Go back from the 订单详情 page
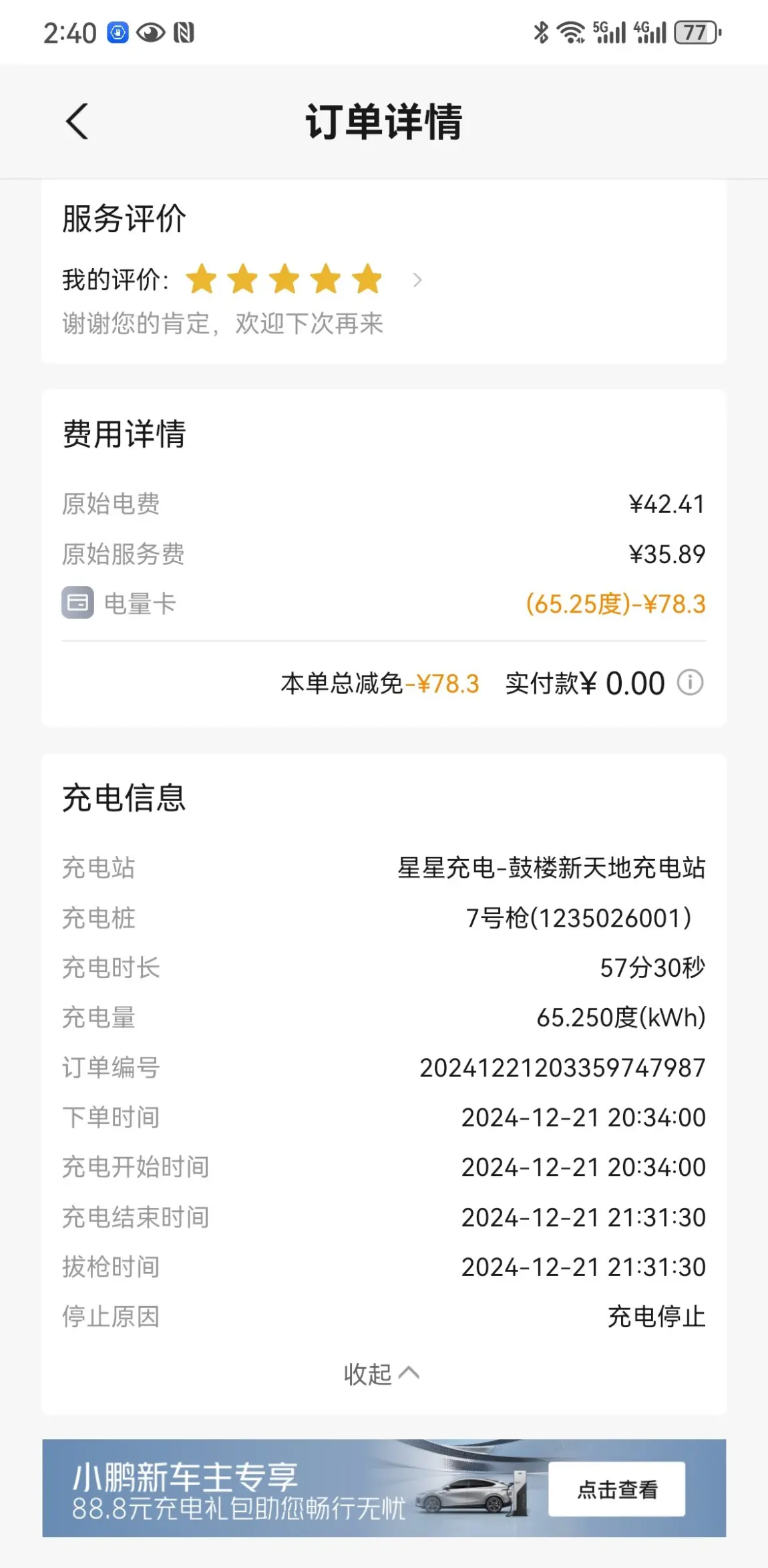 click(77, 122)
